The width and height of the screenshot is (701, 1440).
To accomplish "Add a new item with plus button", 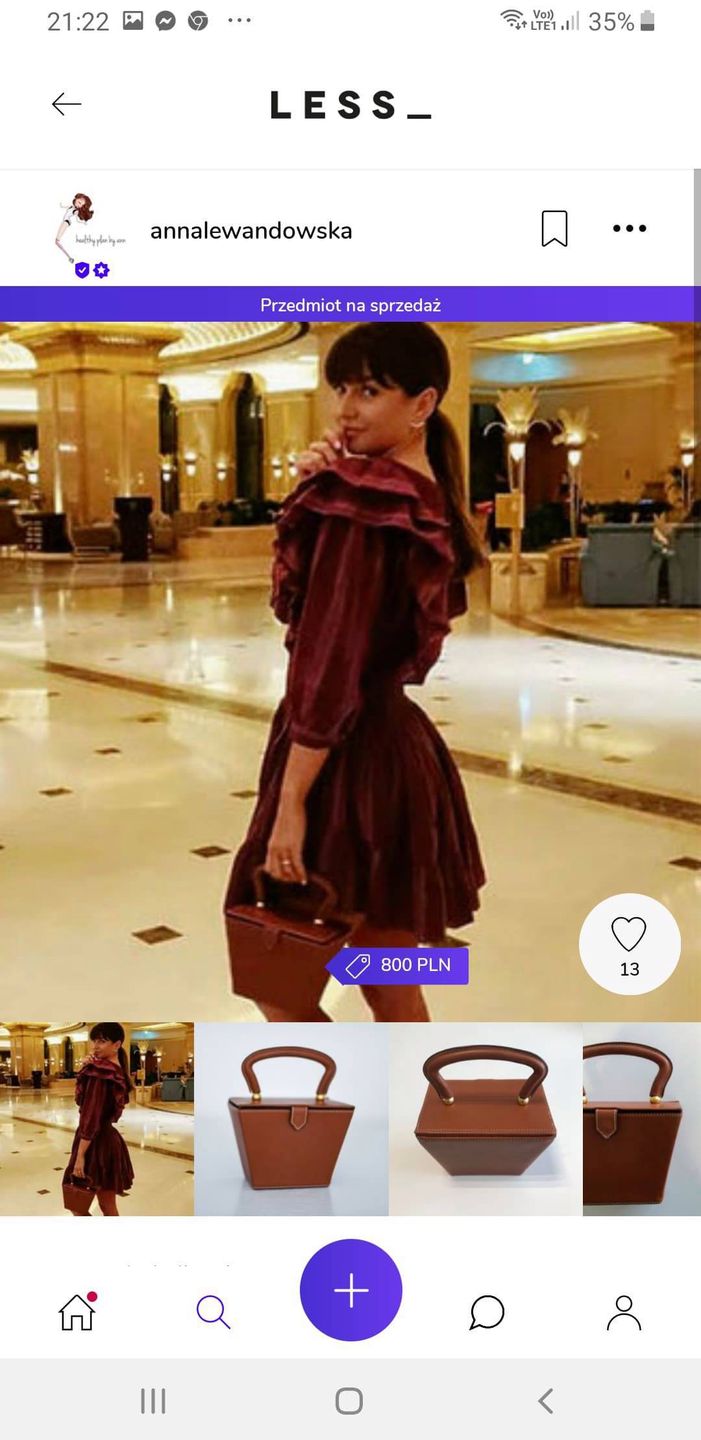I will [x=351, y=1290].
